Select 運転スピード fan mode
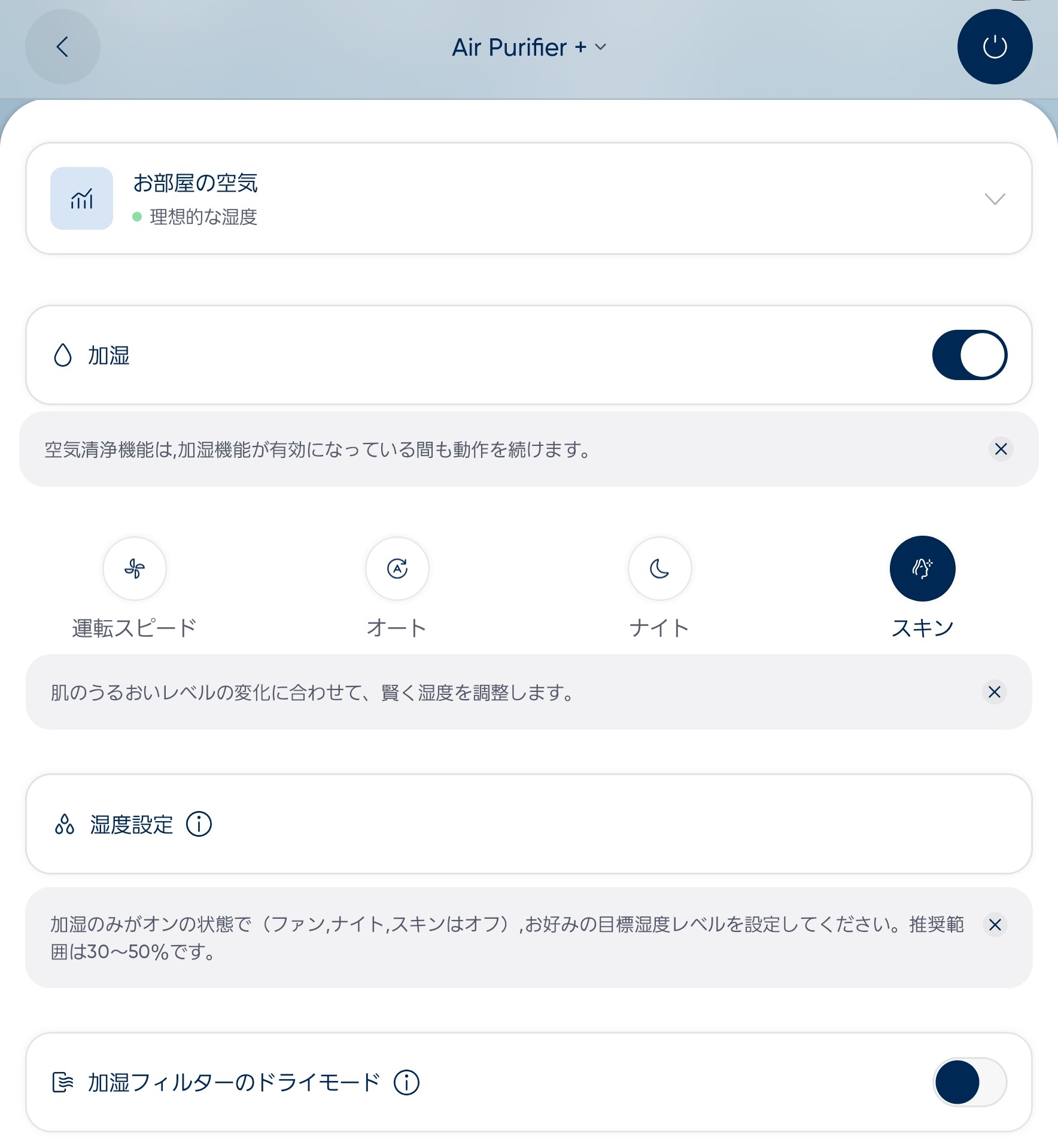Viewport: 1058px width, 1148px height. tap(135, 569)
